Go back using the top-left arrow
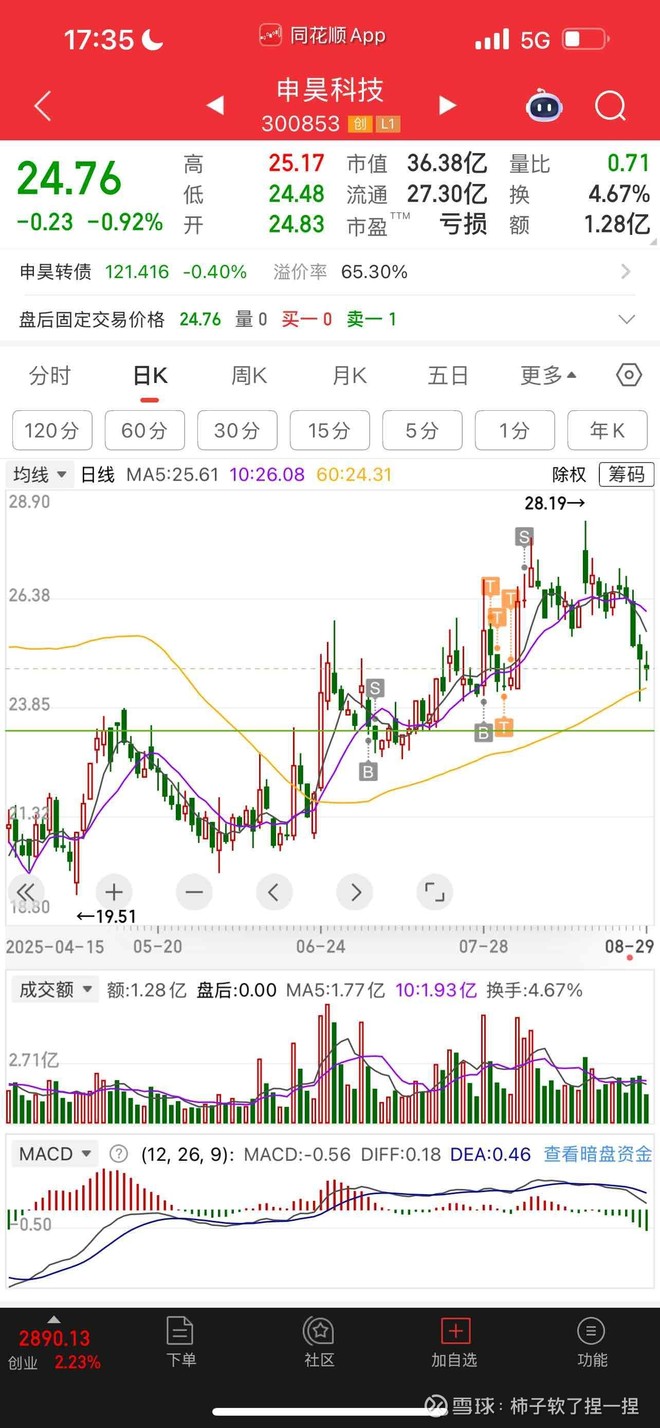 [x=42, y=106]
